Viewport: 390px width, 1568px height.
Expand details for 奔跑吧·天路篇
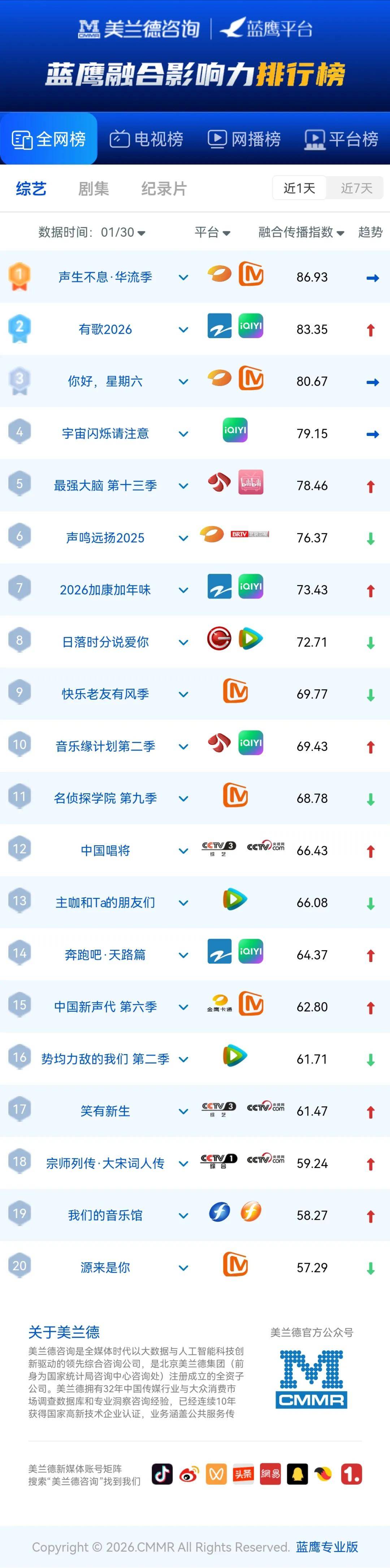(x=183, y=955)
